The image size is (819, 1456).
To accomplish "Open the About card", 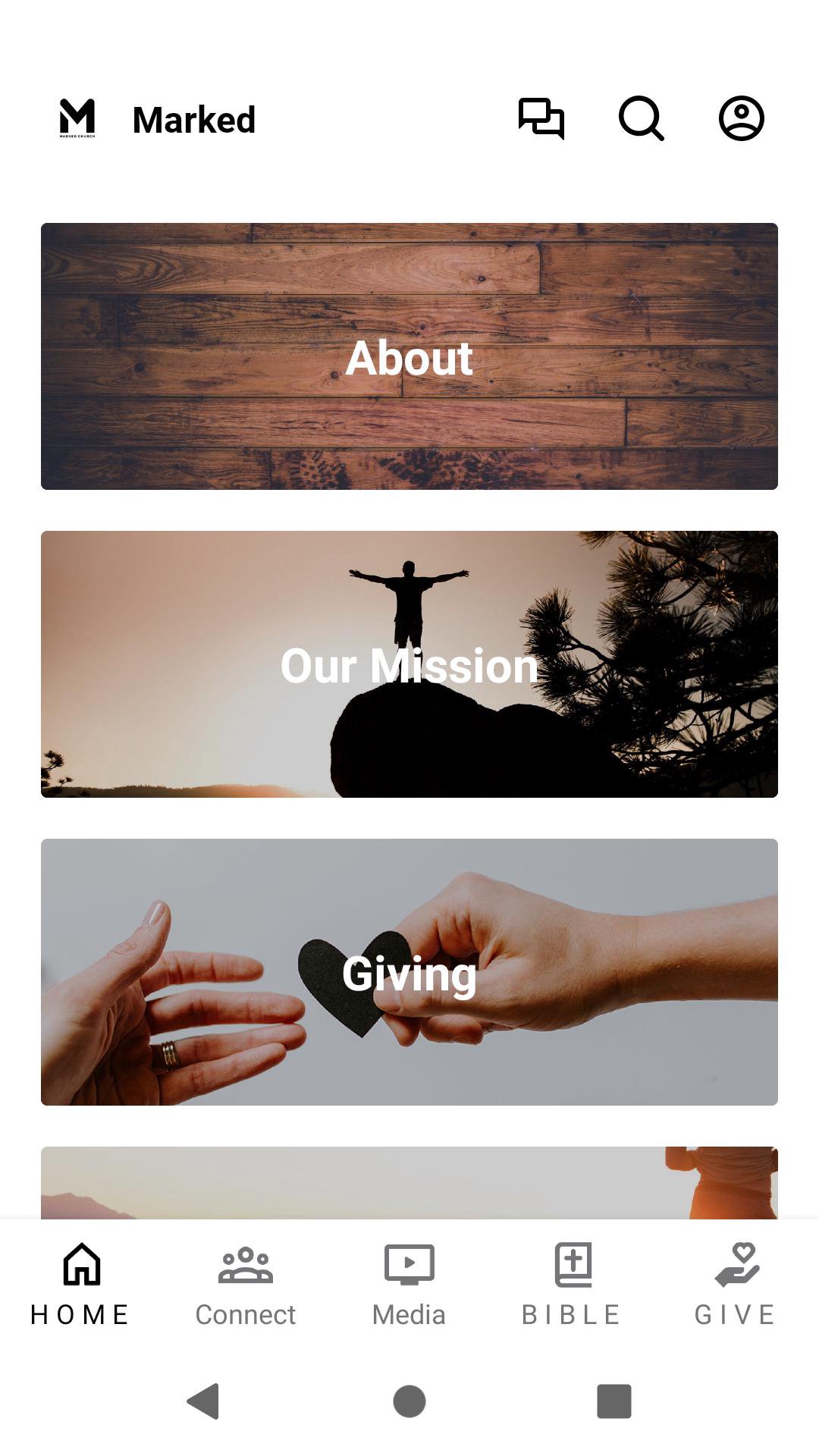I will (x=409, y=356).
